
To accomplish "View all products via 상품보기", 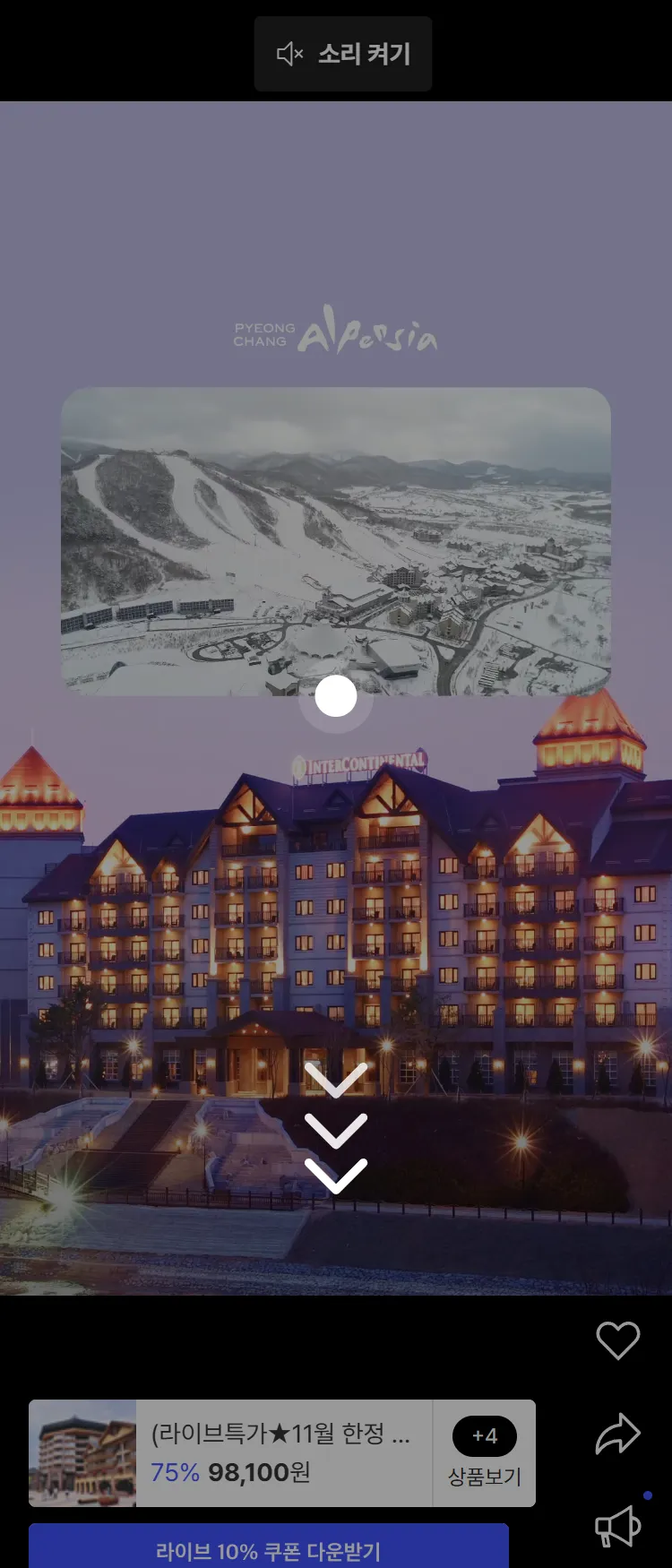I will tap(485, 1452).
